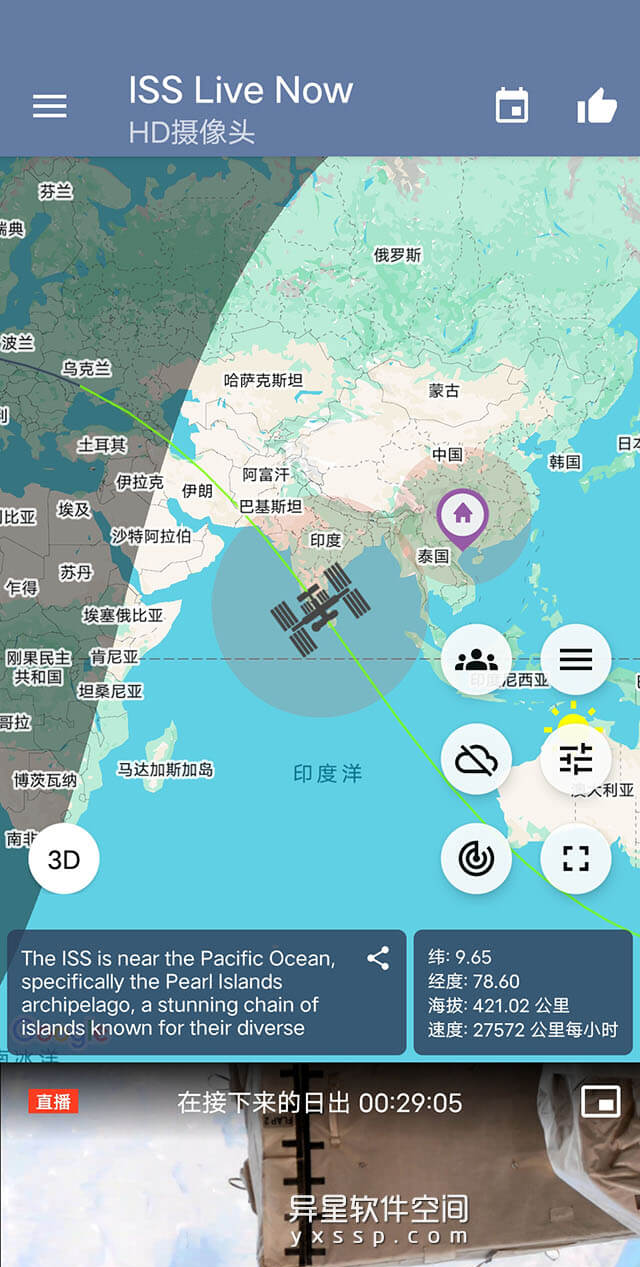The image size is (640, 1267).
Task: Tap the radar tracking button
Action: pyautogui.click(x=476, y=859)
